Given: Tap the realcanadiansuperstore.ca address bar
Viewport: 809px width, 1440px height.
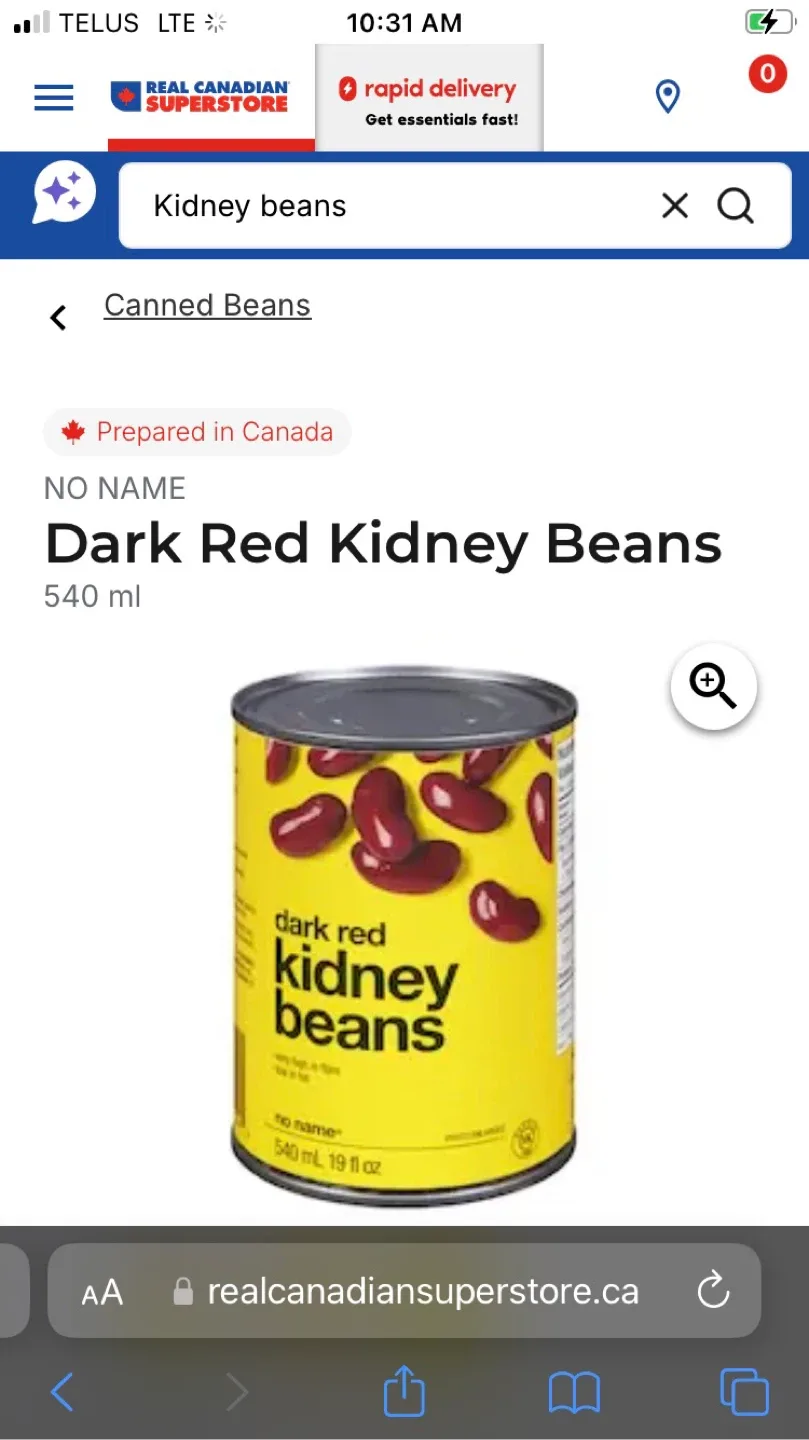Looking at the screenshot, I should [423, 1291].
